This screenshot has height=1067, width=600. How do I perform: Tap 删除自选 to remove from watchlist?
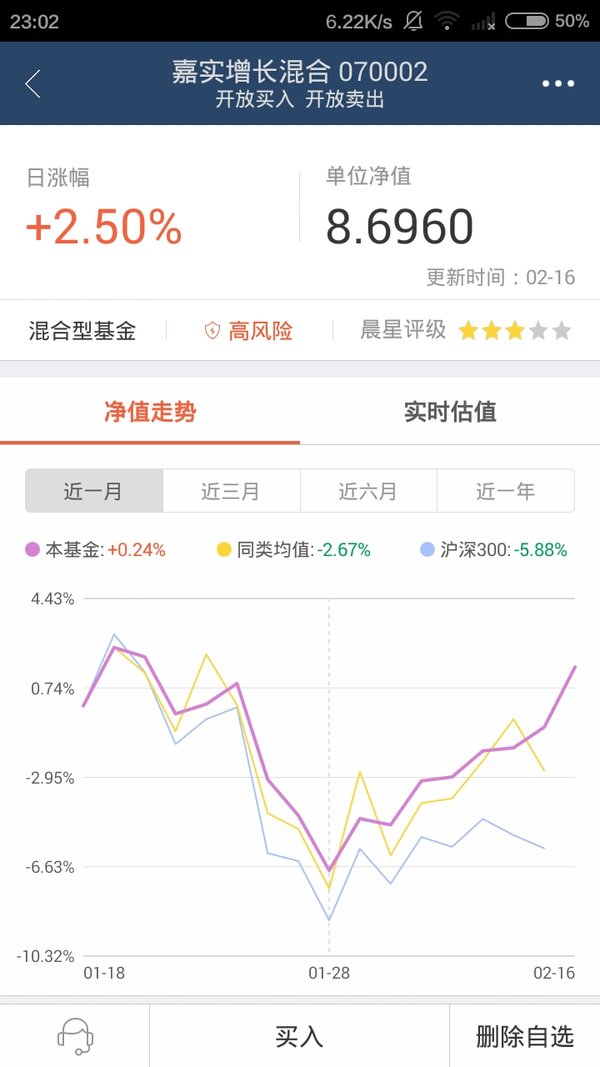click(524, 1036)
